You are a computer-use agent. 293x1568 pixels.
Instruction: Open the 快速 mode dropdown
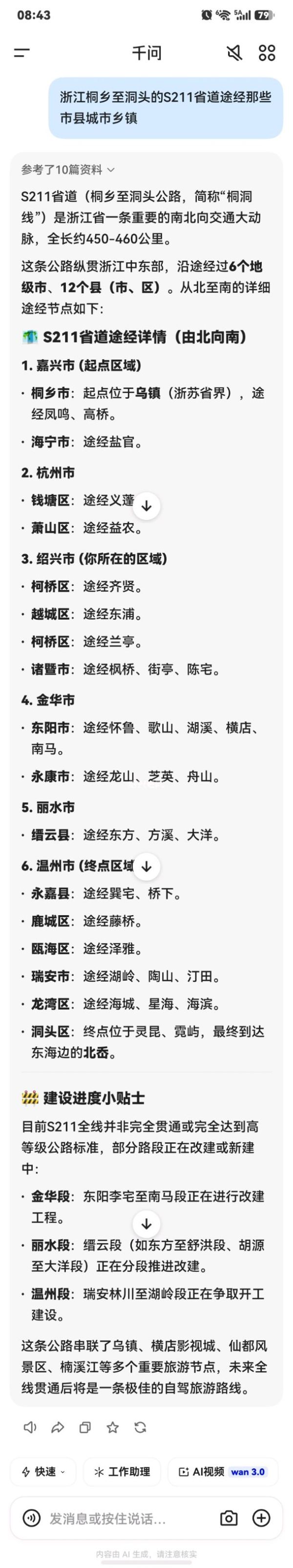pyautogui.click(x=43, y=1471)
